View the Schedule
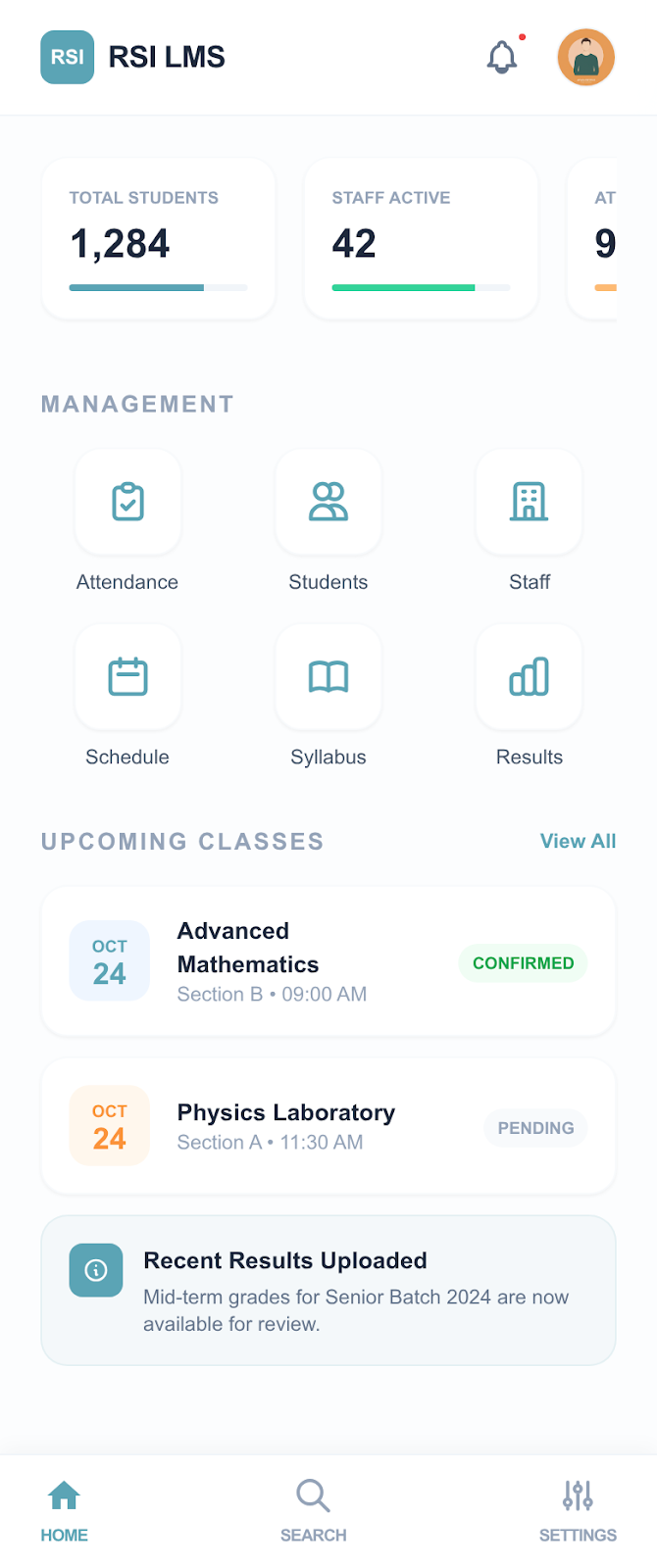The width and height of the screenshot is (657, 1568). 127,677
